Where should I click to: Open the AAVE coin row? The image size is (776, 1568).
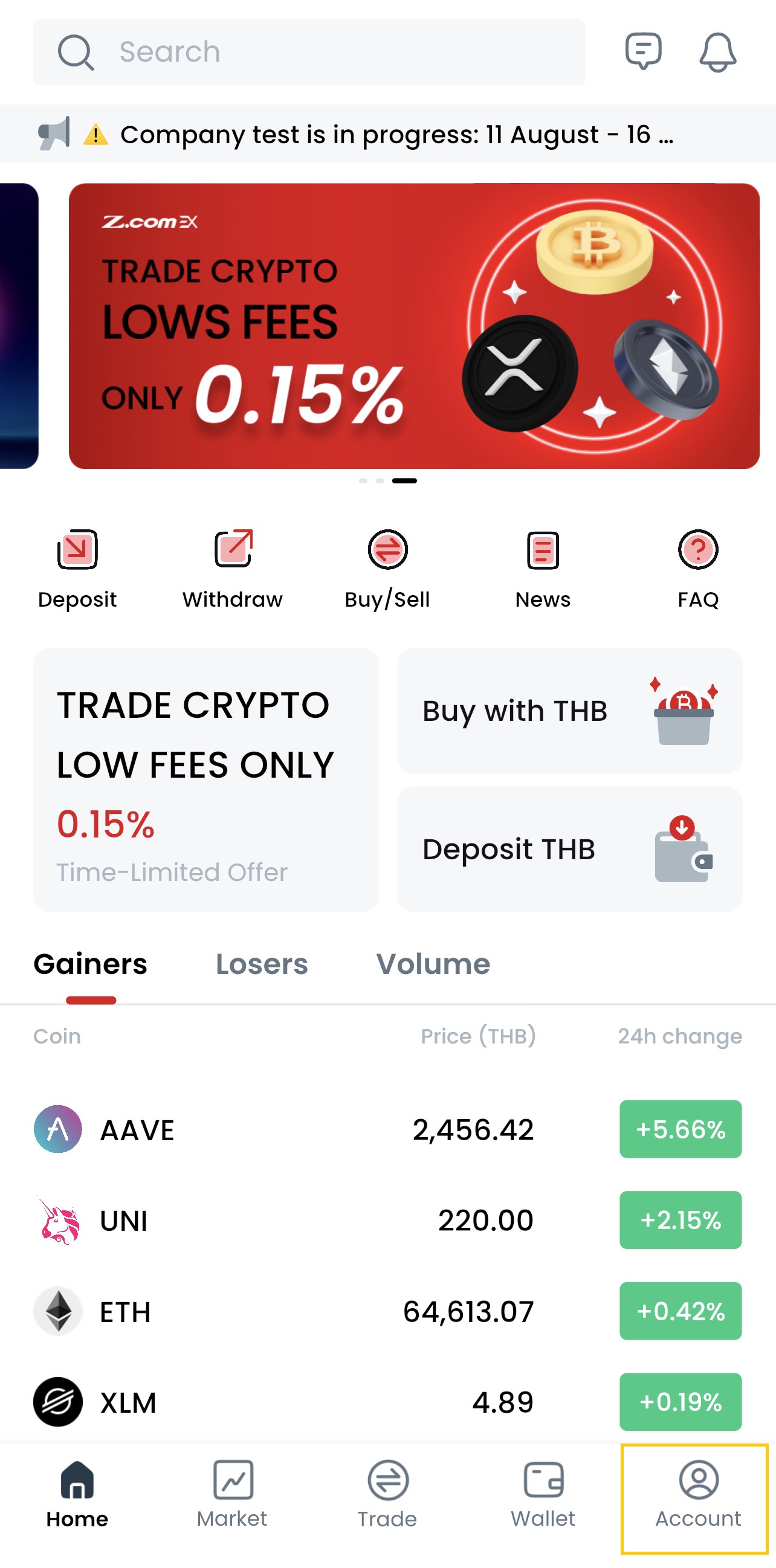click(x=387, y=1129)
